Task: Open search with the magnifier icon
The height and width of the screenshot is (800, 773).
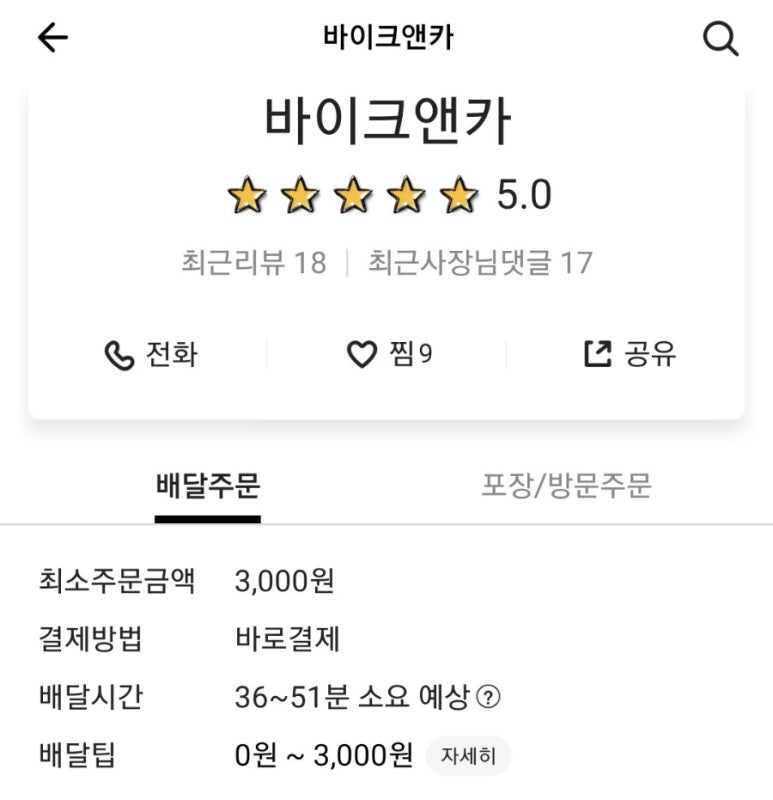Action: (720, 39)
